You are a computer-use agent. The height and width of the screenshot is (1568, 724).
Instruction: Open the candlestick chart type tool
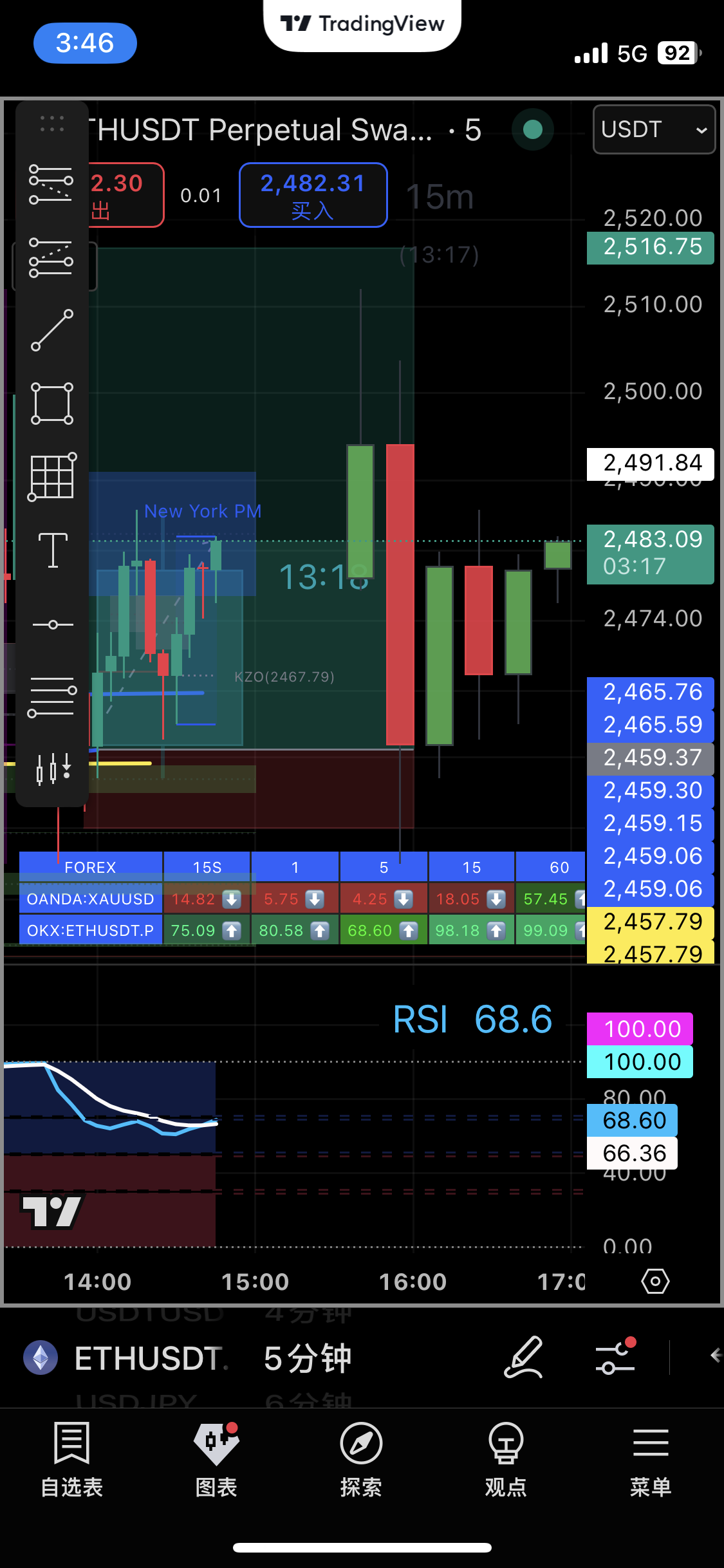point(52,769)
